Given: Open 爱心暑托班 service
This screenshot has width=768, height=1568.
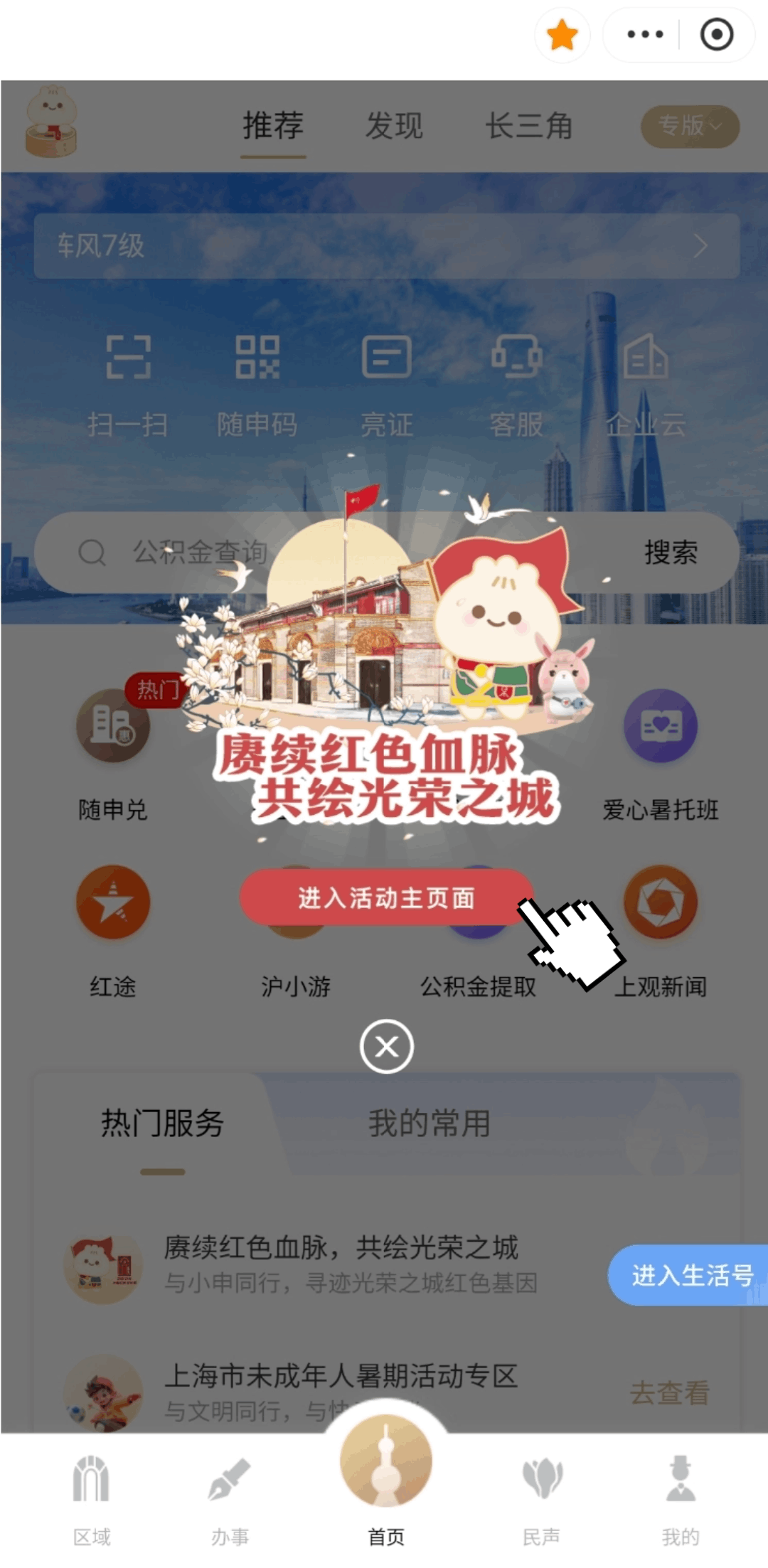Looking at the screenshot, I should tap(661, 754).
